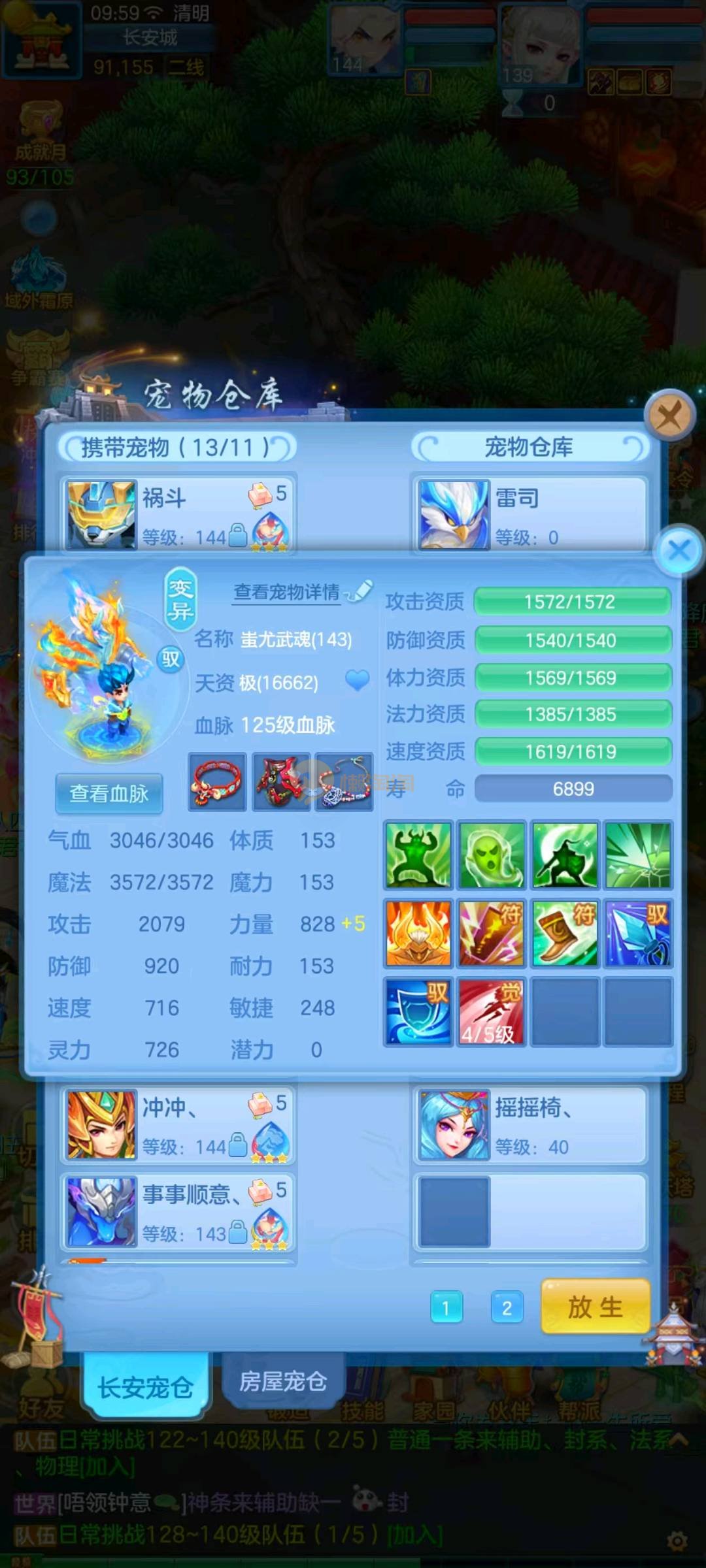
Task: Open 查看宠物详情 link
Action: (x=287, y=592)
